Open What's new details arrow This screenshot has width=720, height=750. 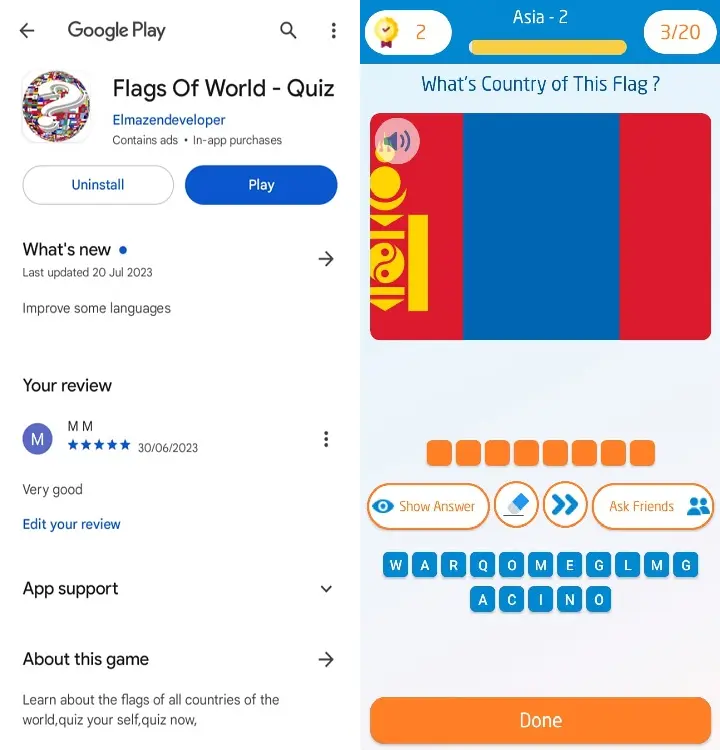(x=325, y=259)
